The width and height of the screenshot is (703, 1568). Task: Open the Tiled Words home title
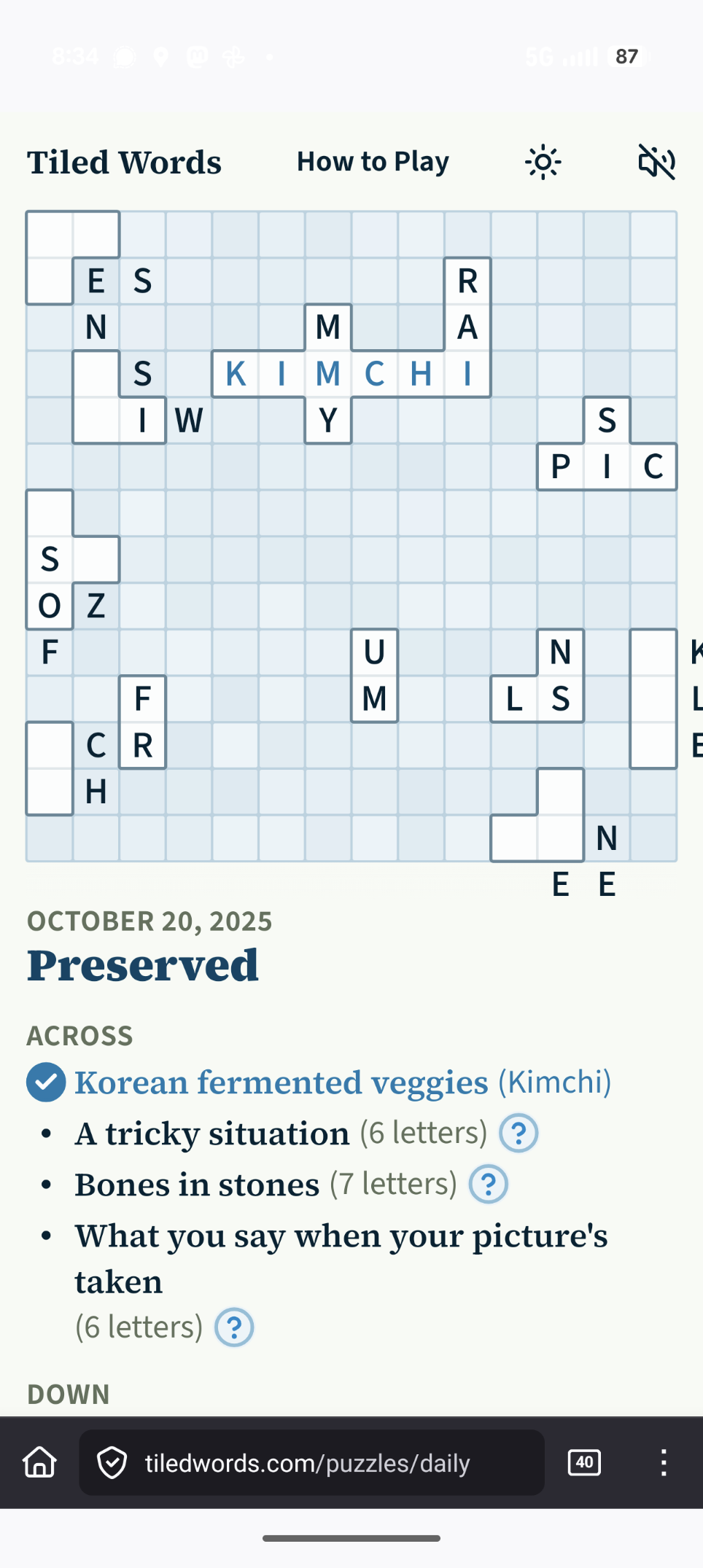(124, 162)
